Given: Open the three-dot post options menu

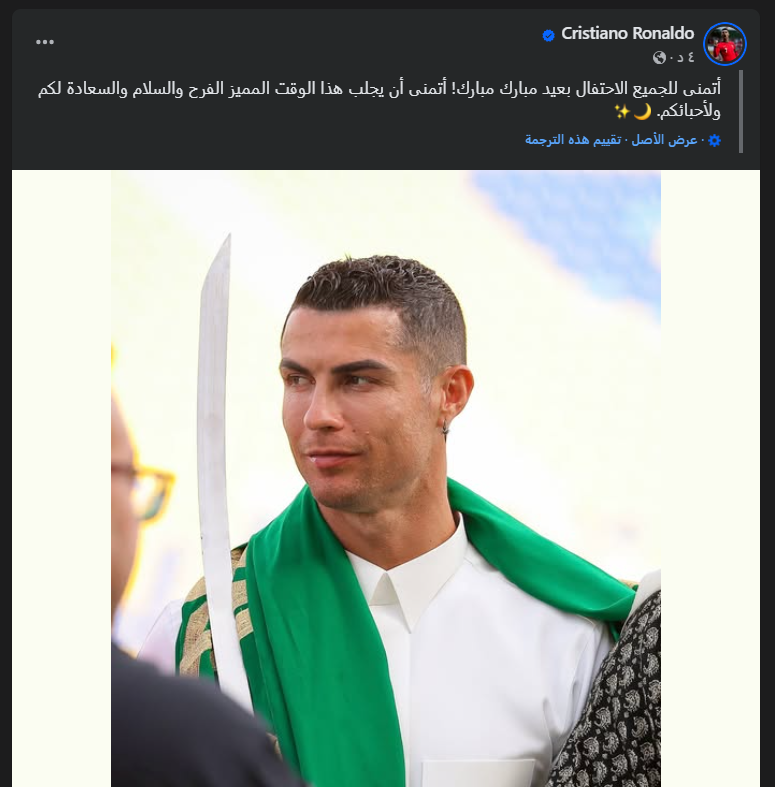Looking at the screenshot, I should [x=45, y=42].
